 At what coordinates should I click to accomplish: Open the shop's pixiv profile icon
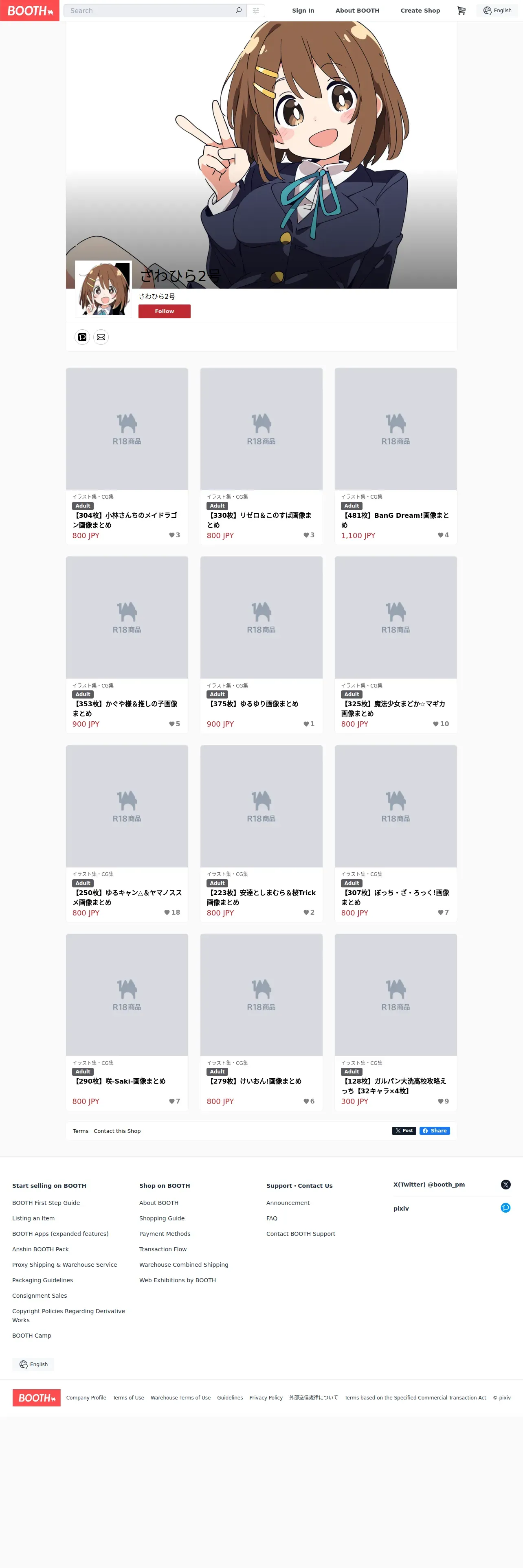[x=82, y=337]
